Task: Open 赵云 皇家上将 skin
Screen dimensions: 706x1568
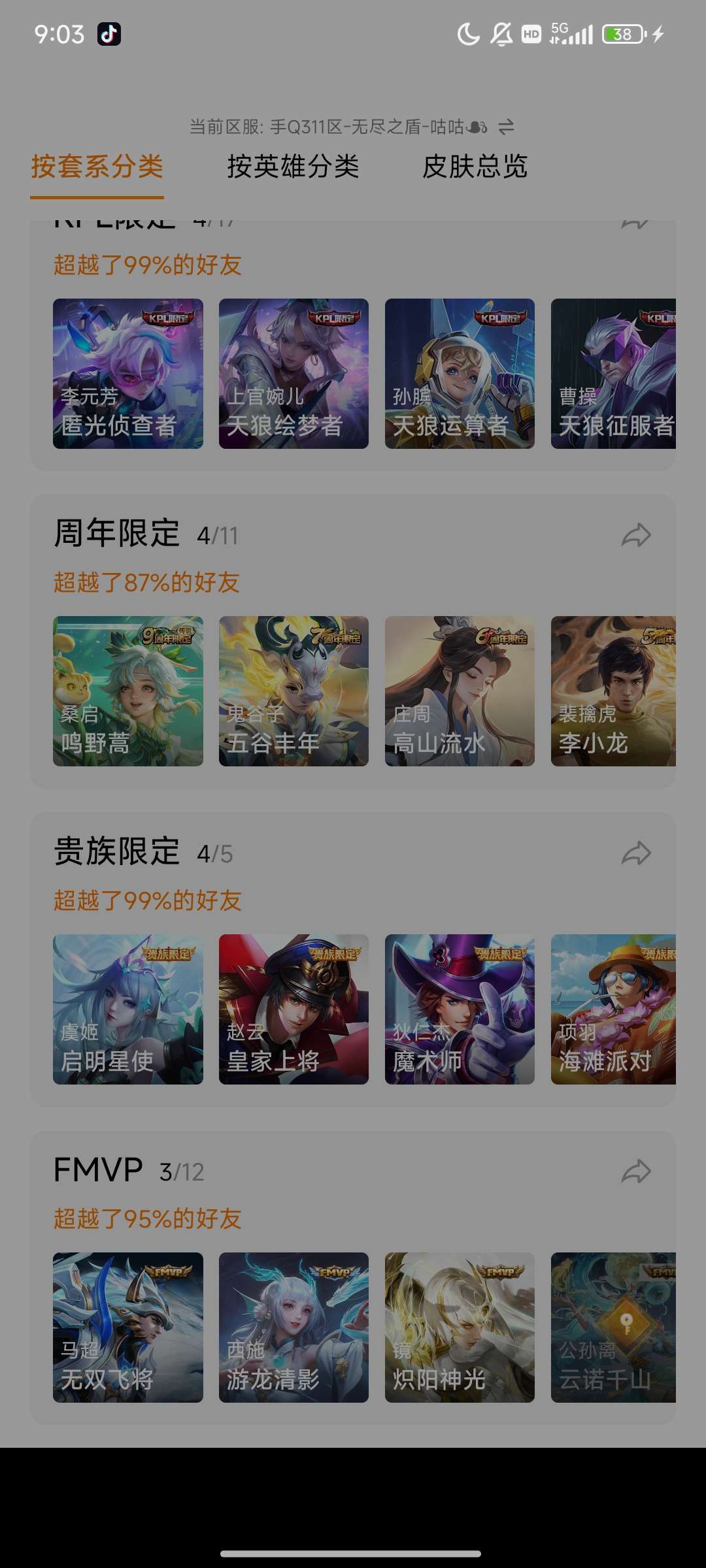Action: pyautogui.click(x=294, y=1009)
